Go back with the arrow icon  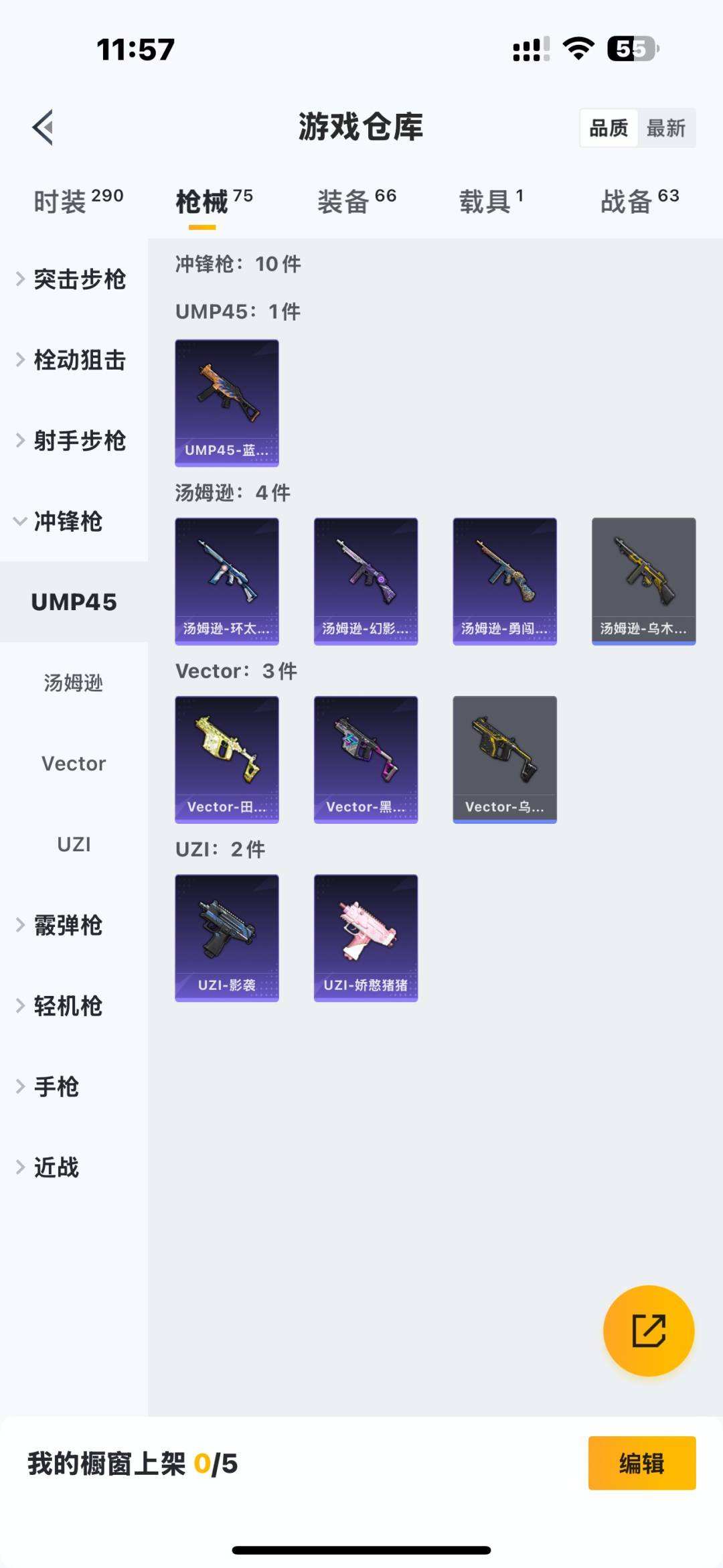click(x=44, y=127)
